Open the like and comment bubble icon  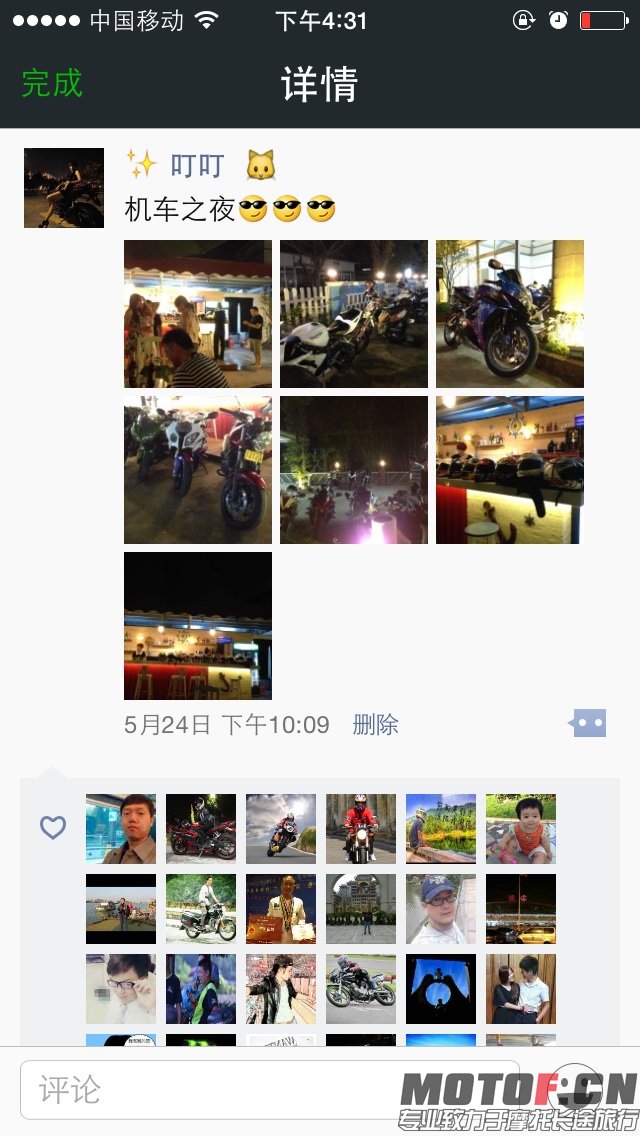pos(588,723)
